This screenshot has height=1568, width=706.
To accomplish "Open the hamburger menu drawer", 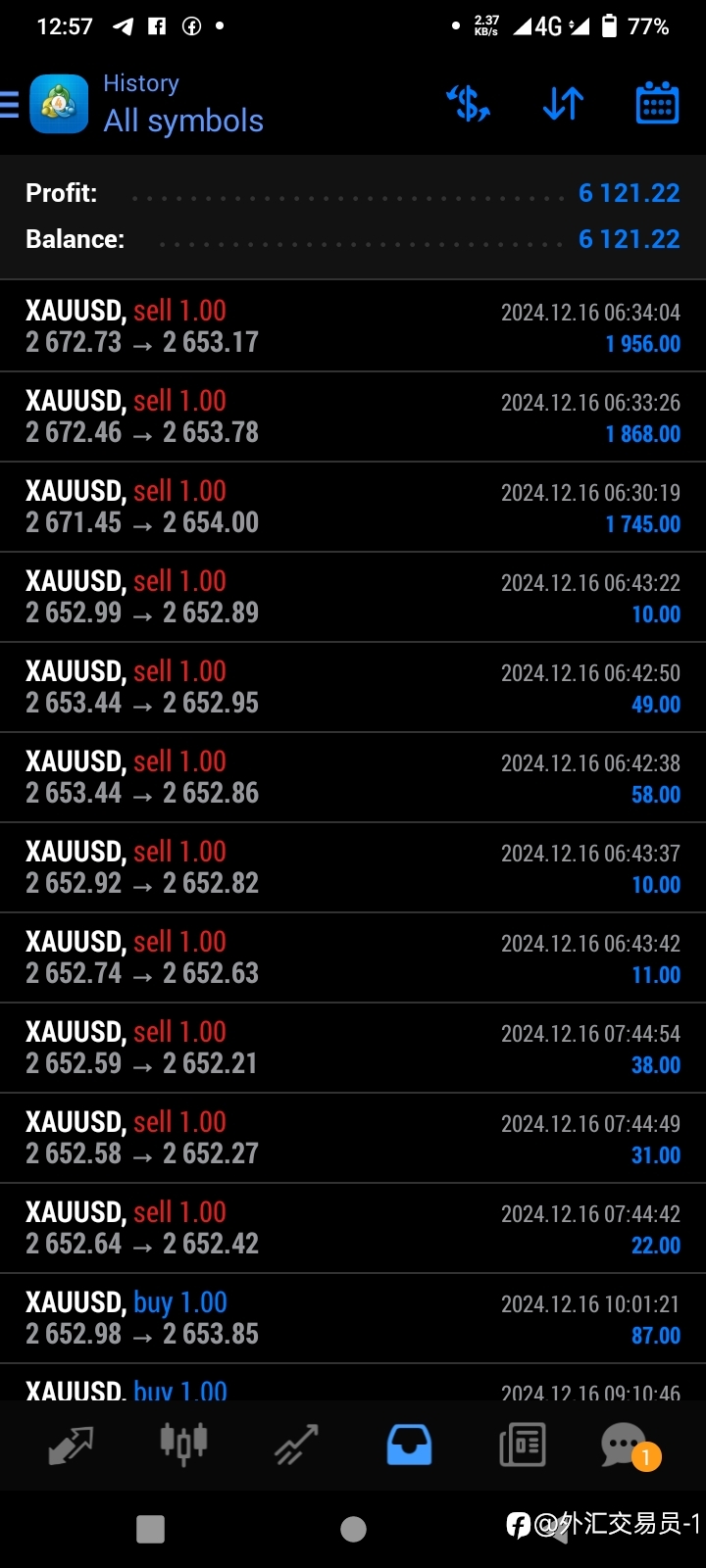I will tap(10, 104).
